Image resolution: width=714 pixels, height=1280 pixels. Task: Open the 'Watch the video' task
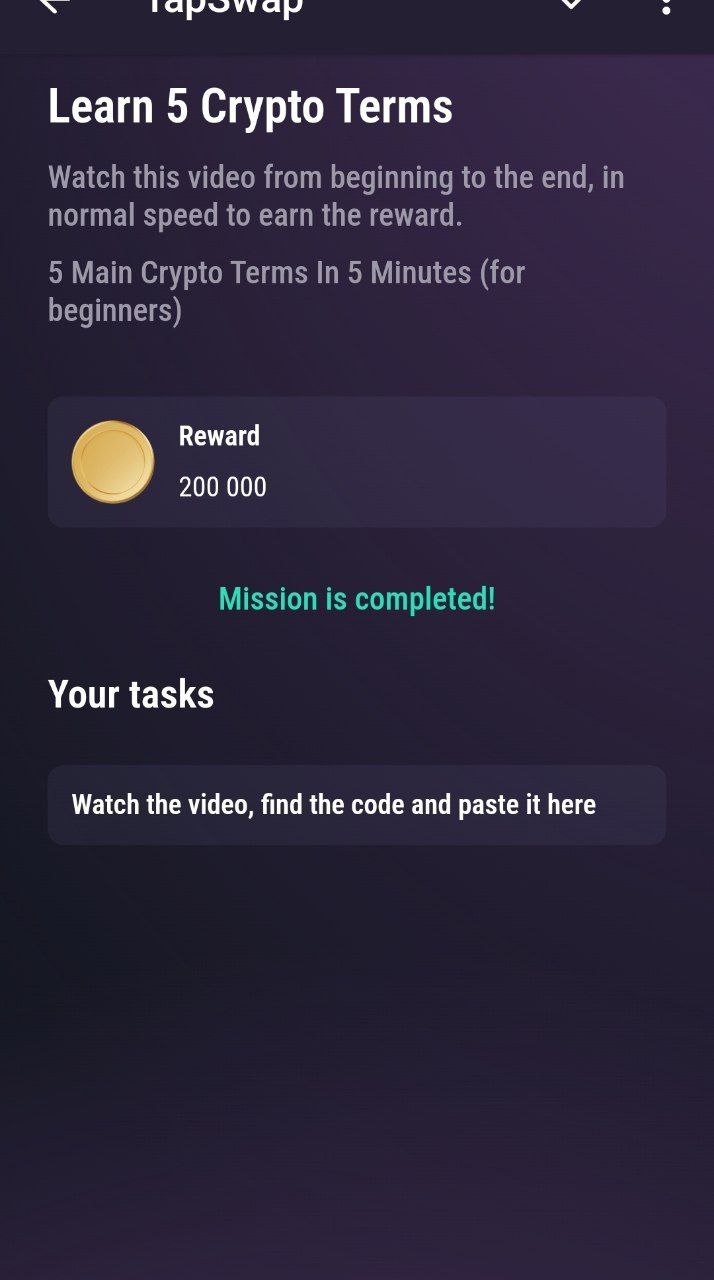[x=356, y=805]
